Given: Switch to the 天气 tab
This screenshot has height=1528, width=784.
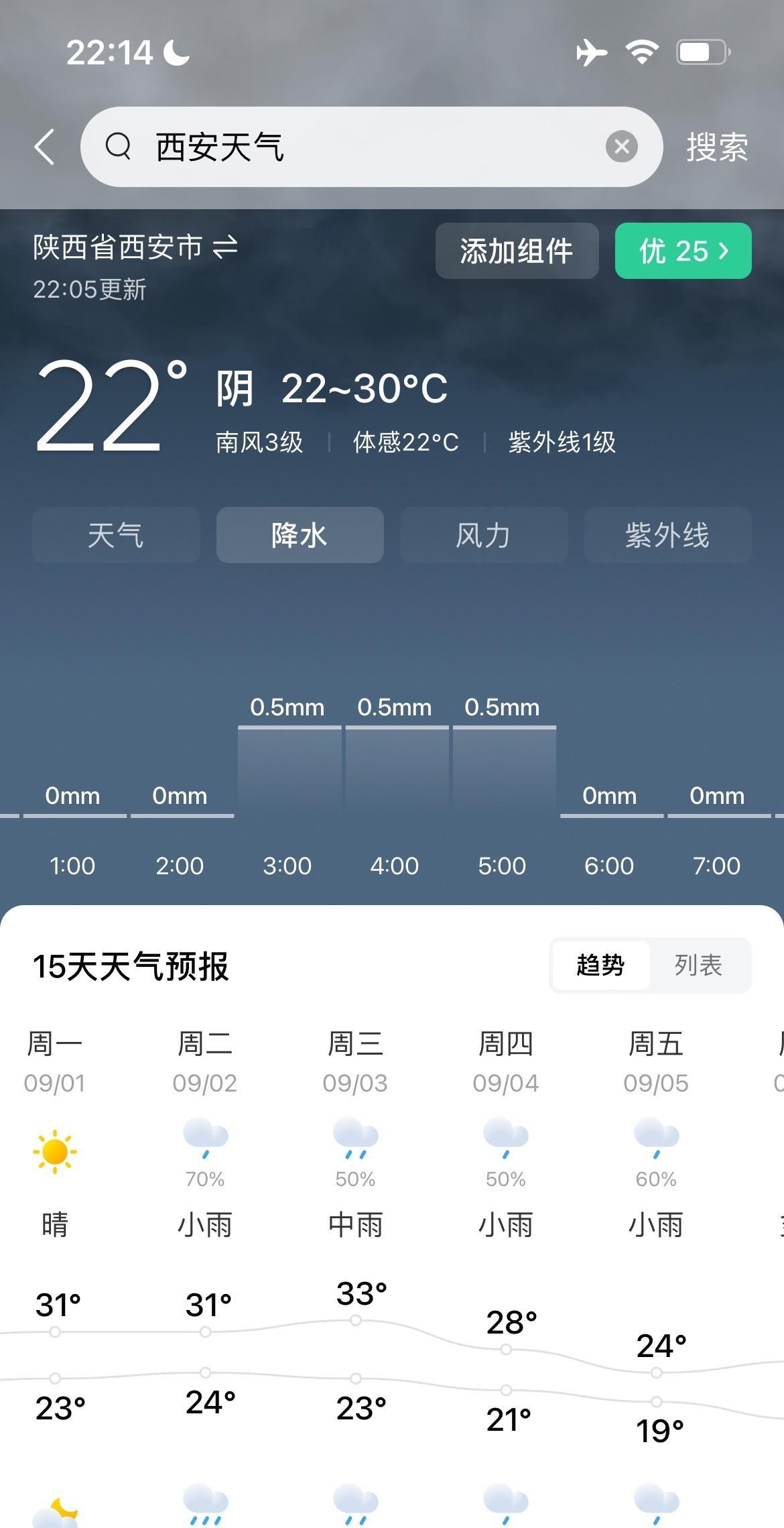Looking at the screenshot, I should click(116, 535).
